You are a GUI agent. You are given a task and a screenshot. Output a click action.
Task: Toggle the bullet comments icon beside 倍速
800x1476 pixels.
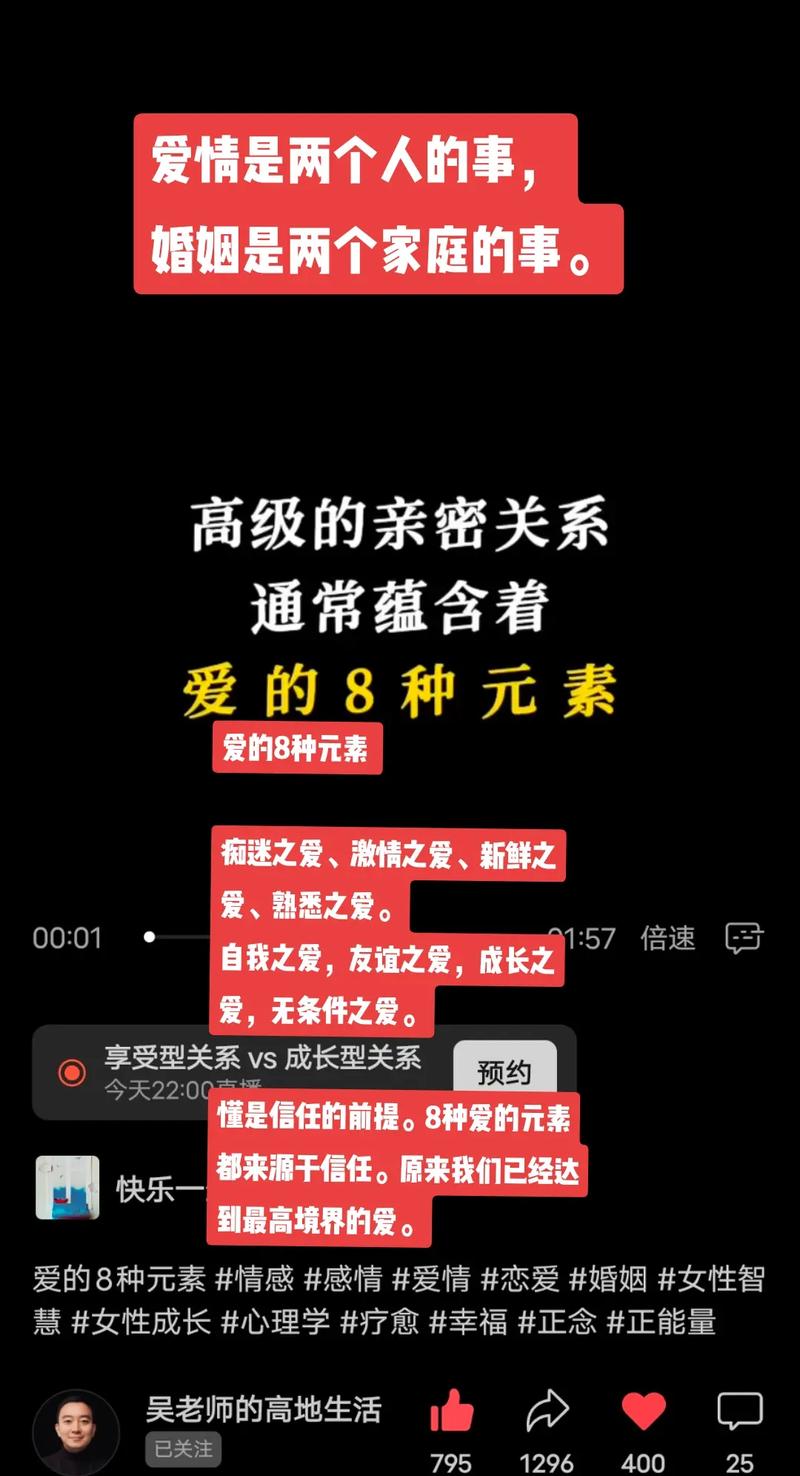click(x=744, y=938)
